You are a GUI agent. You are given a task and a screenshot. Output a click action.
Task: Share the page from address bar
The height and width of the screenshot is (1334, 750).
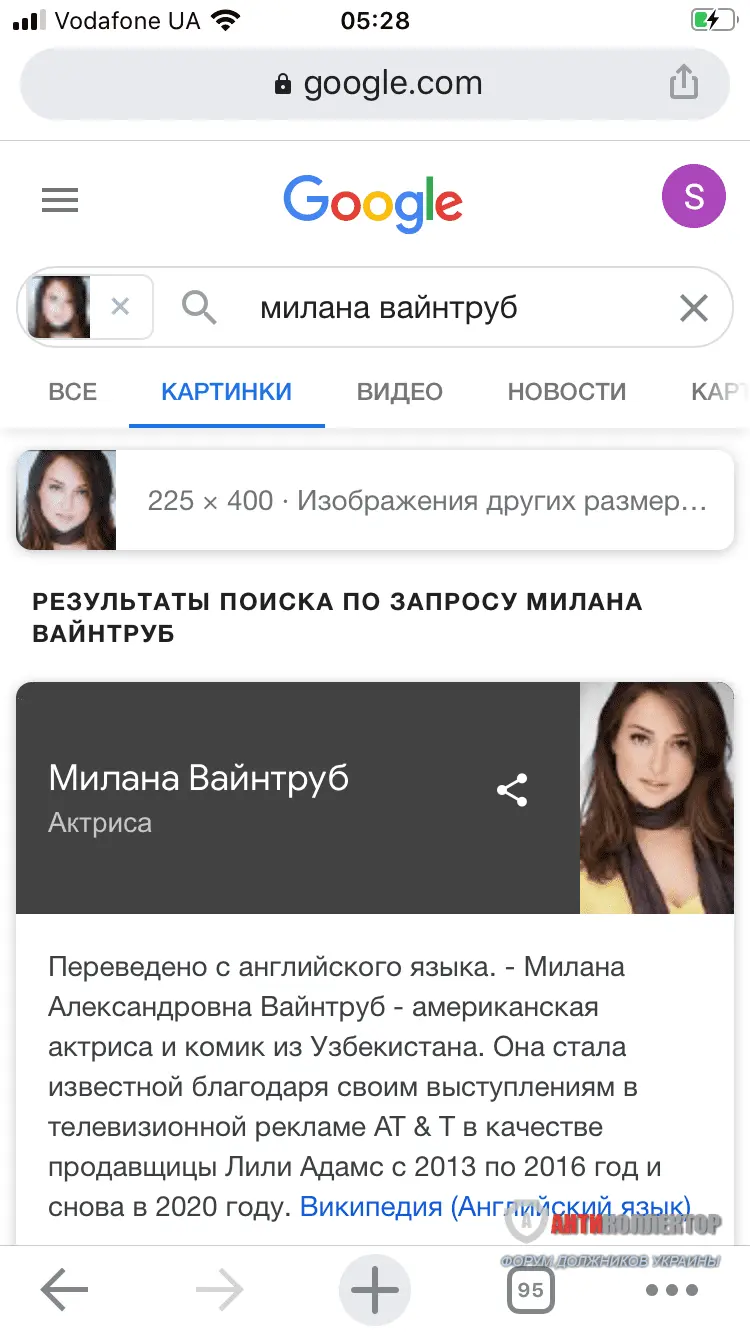click(683, 83)
